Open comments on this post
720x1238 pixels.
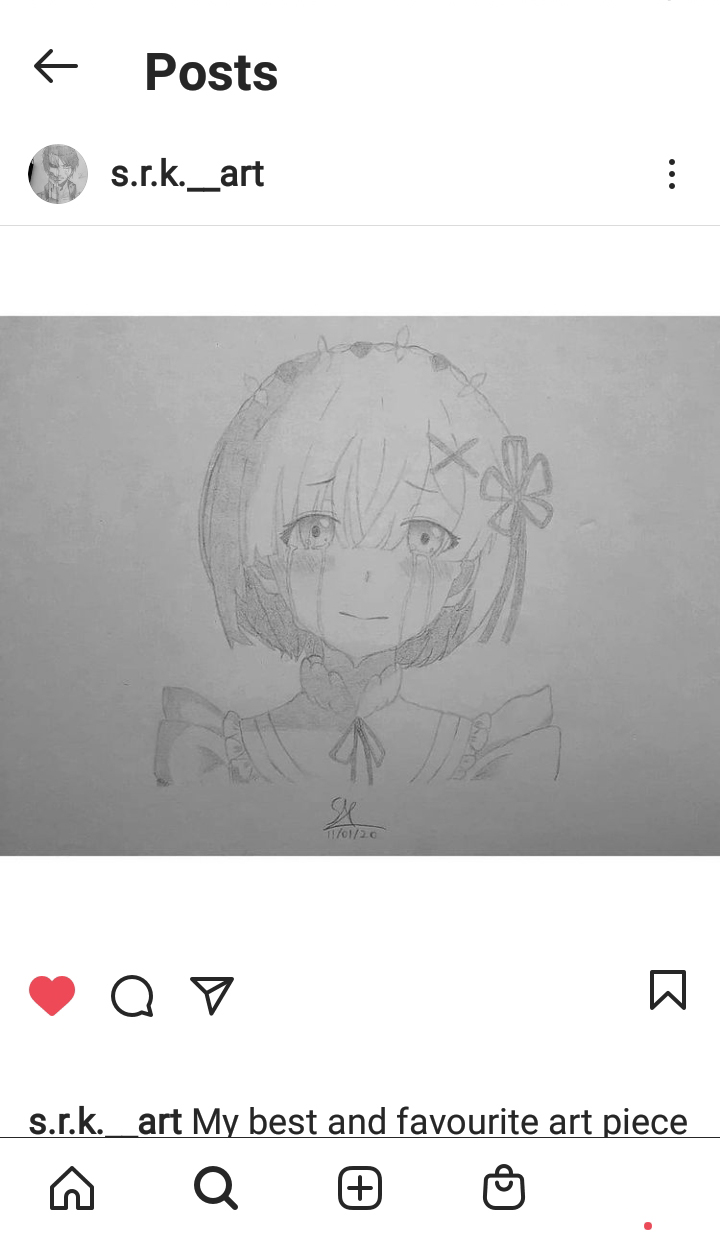(132, 996)
